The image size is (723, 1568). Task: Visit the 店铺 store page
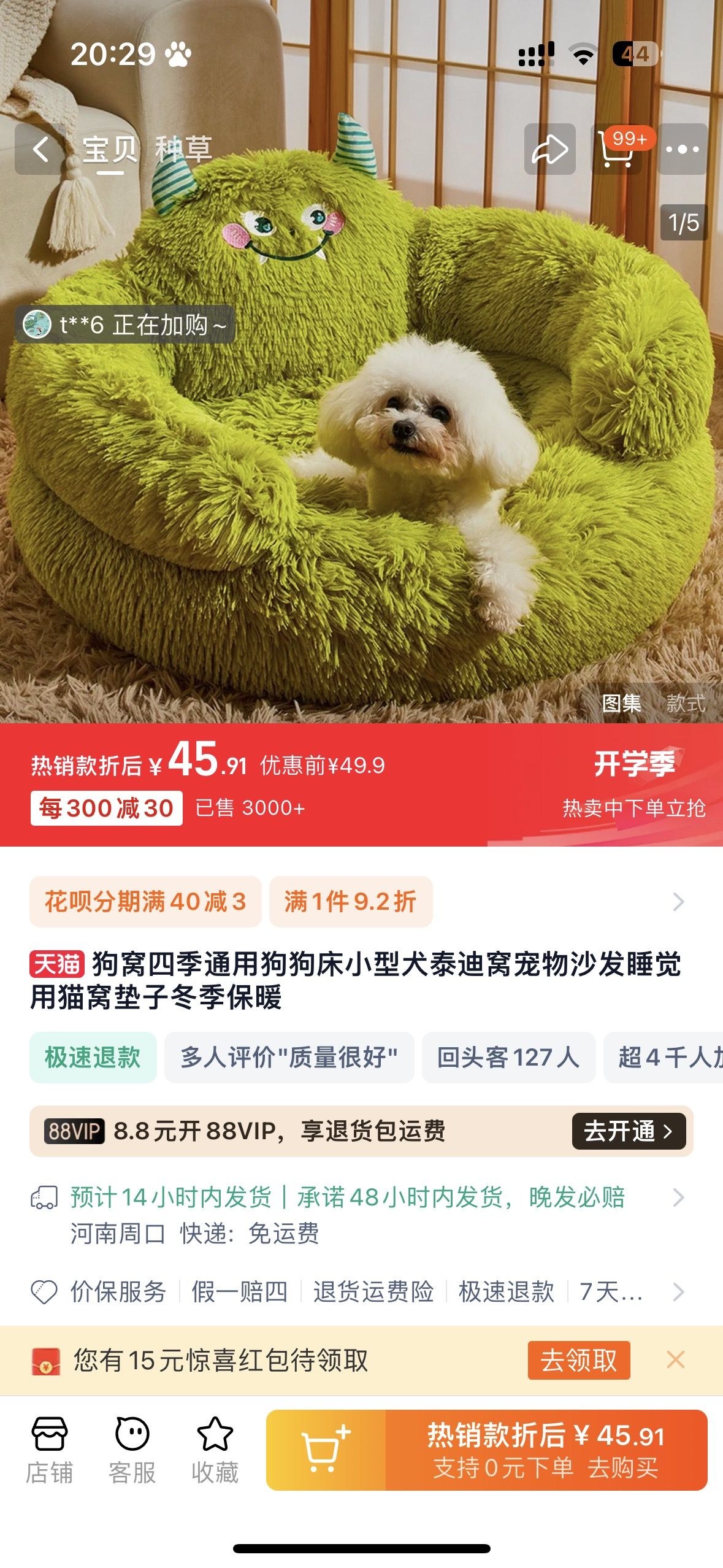(49, 1450)
